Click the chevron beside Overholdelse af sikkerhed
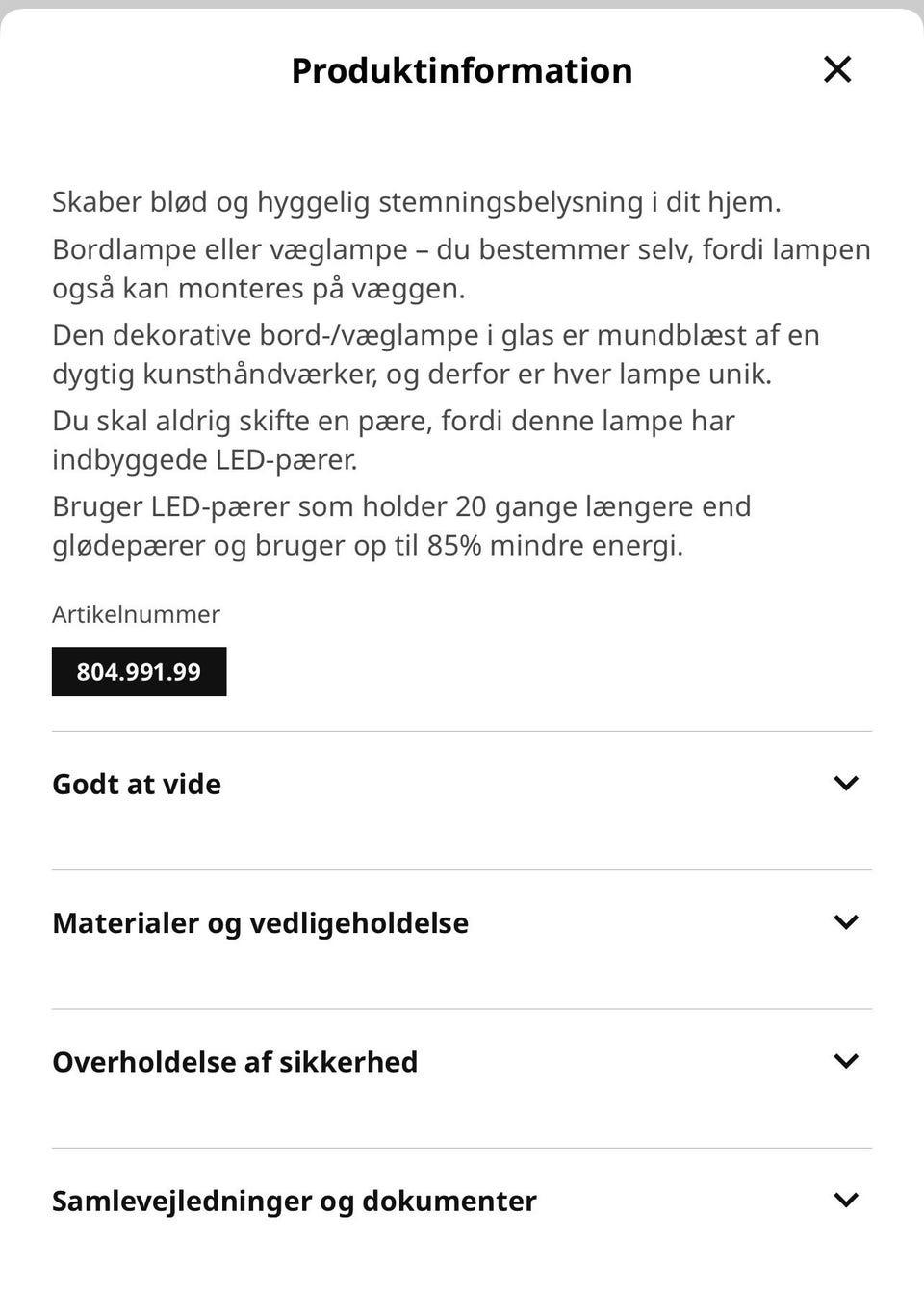This screenshot has height=1293, width=924. [x=846, y=1061]
